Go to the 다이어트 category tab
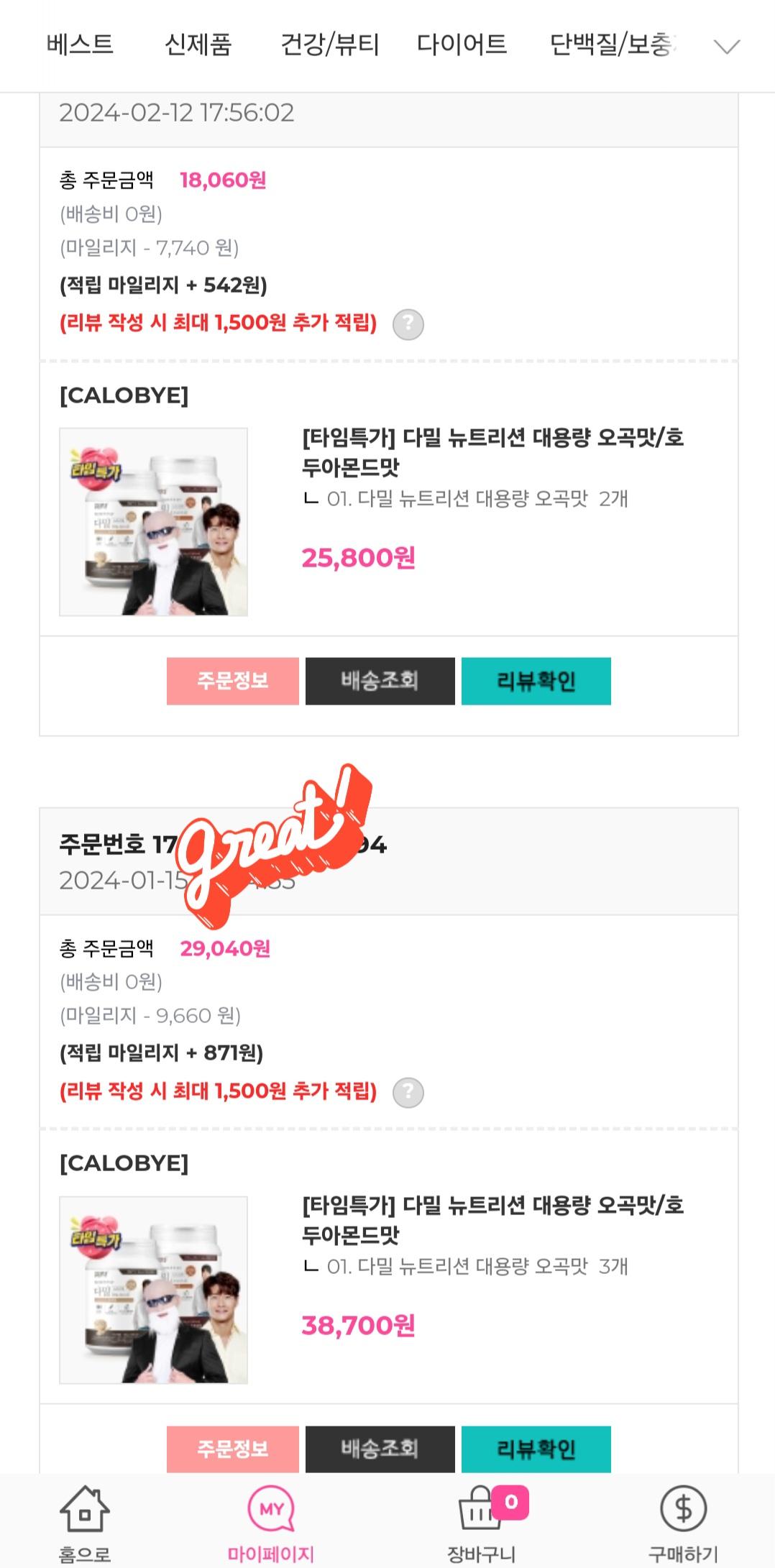 (x=462, y=45)
